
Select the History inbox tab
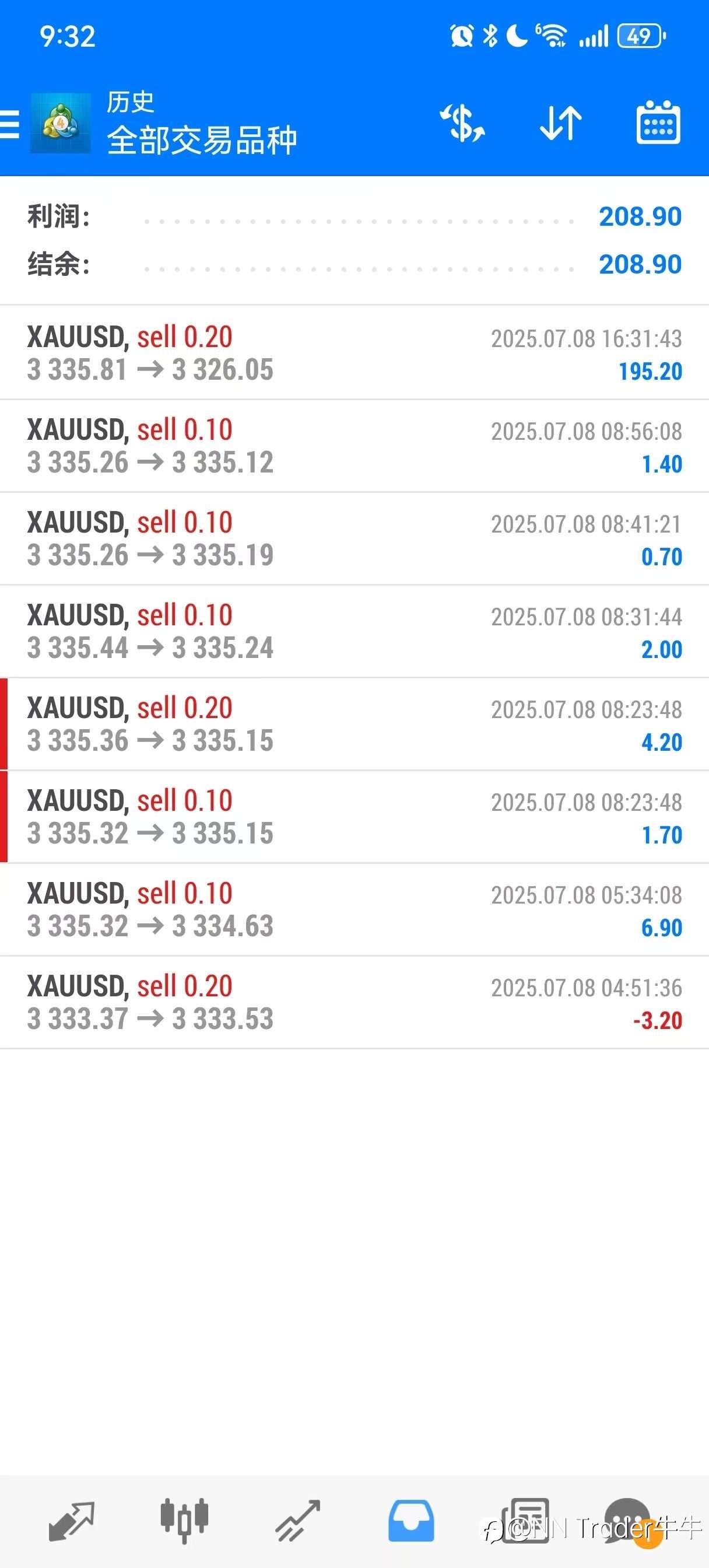(412, 1521)
